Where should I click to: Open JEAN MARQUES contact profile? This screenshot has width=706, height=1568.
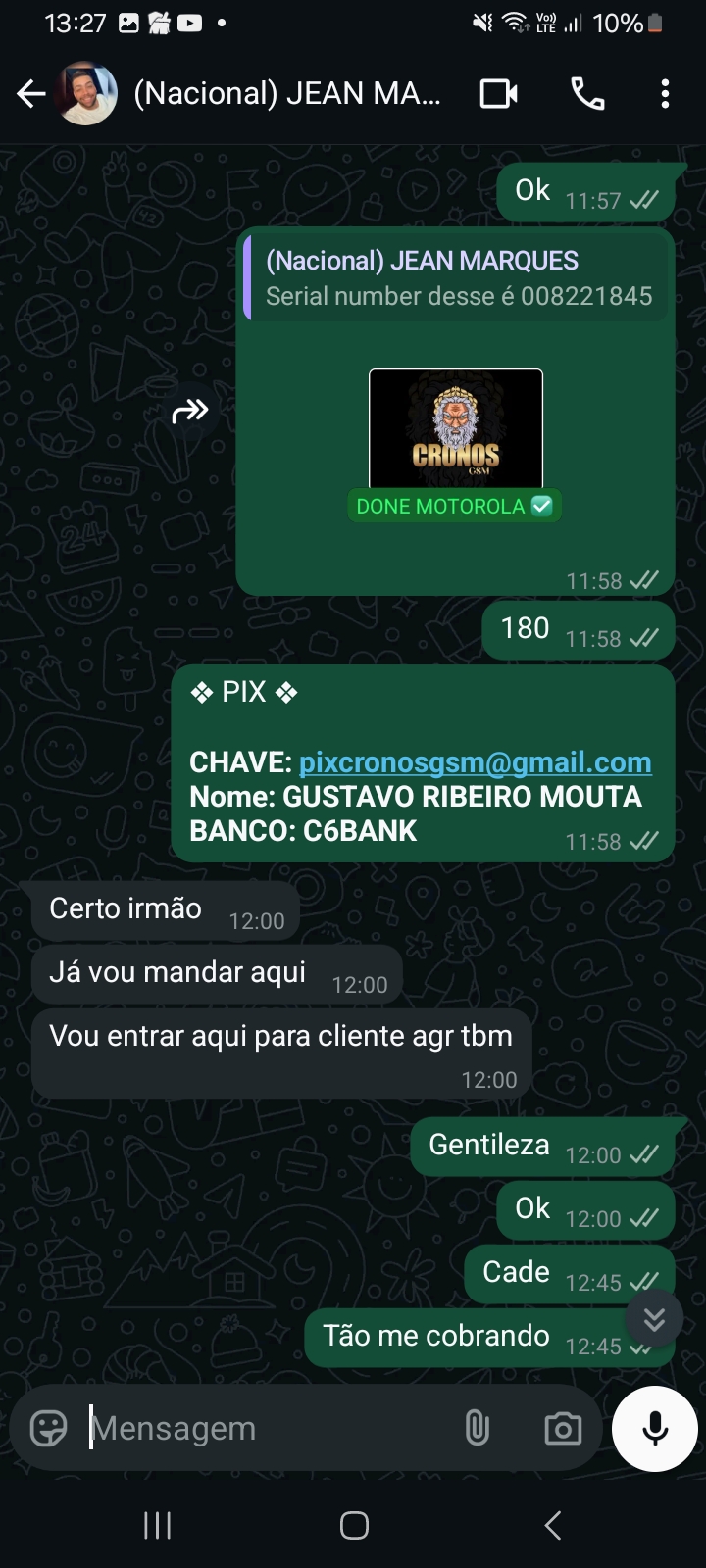(x=286, y=94)
